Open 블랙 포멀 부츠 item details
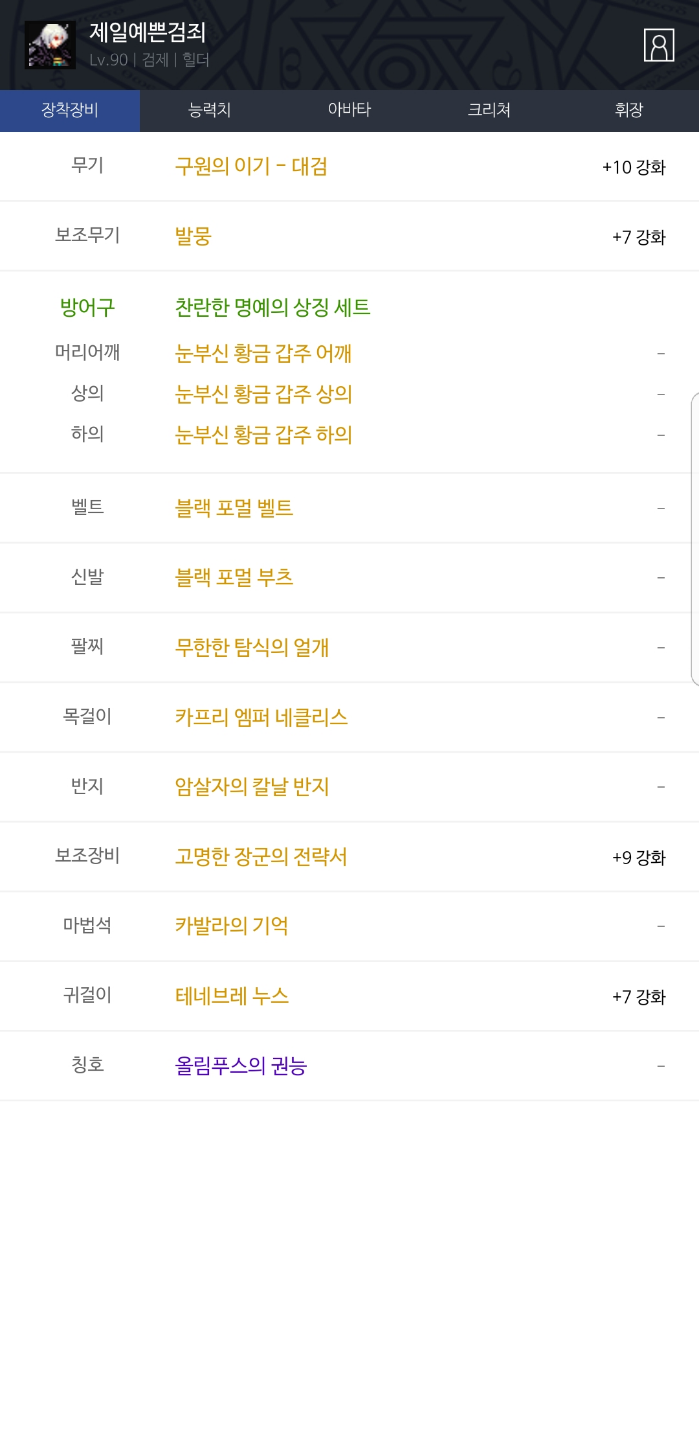This screenshot has height=1438, width=699. click(234, 578)
